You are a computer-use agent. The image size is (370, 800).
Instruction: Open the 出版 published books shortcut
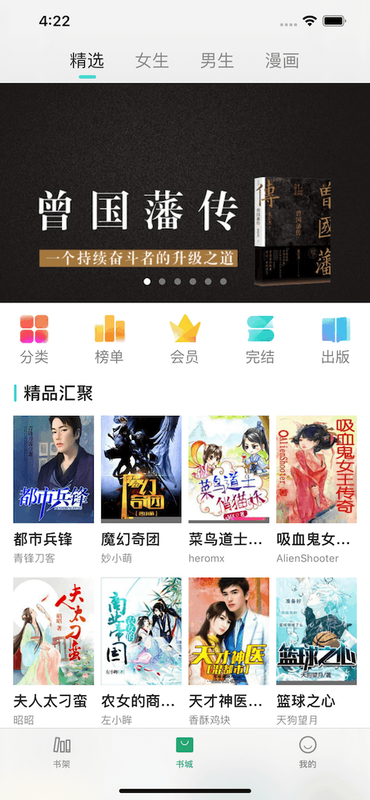335,339
